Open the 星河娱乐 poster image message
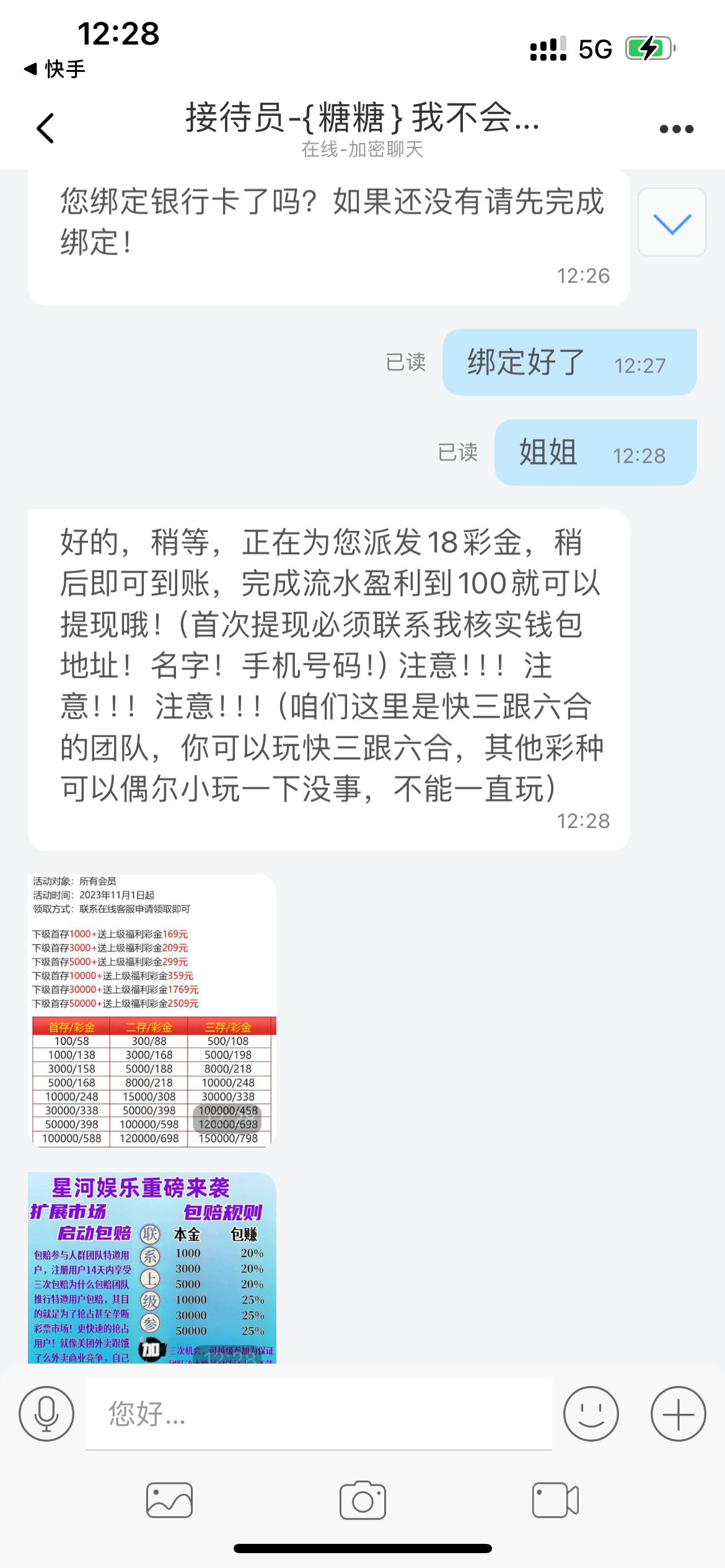This screenshot has width=725, height=1568. (152, 1267)
